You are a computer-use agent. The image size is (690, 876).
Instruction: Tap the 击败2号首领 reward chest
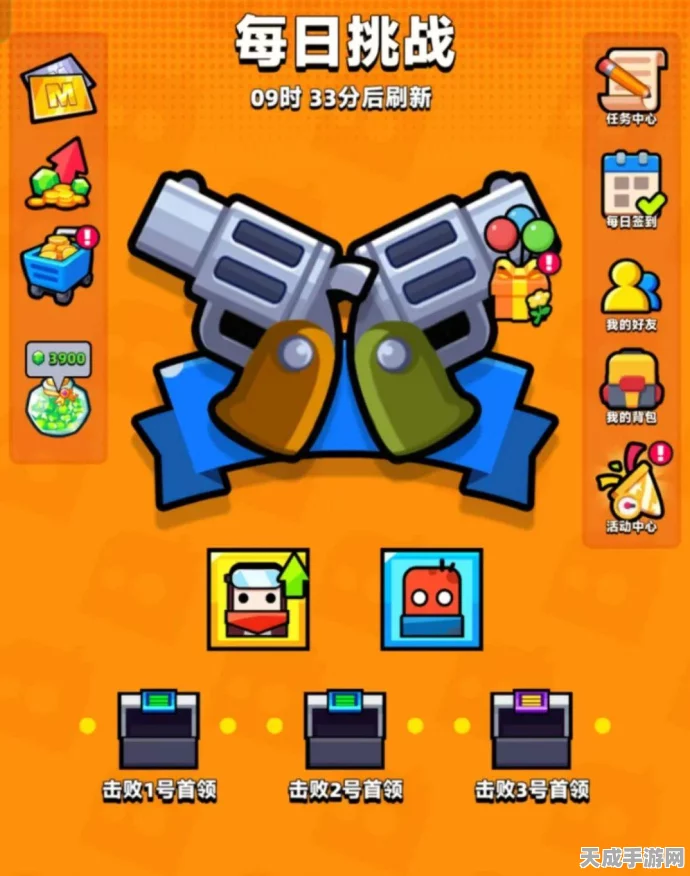tap(344, 731)
